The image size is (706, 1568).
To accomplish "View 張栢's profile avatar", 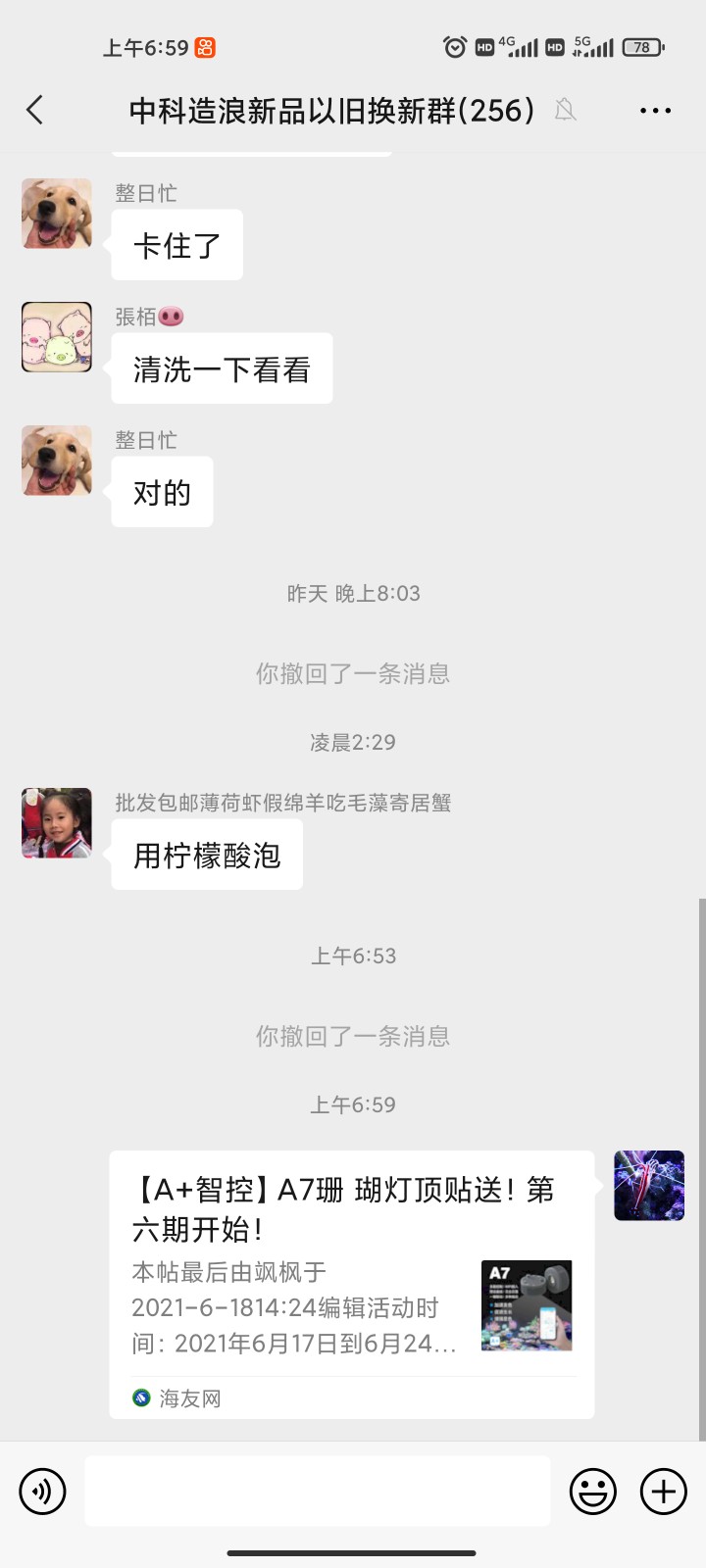I will [57, 337].
